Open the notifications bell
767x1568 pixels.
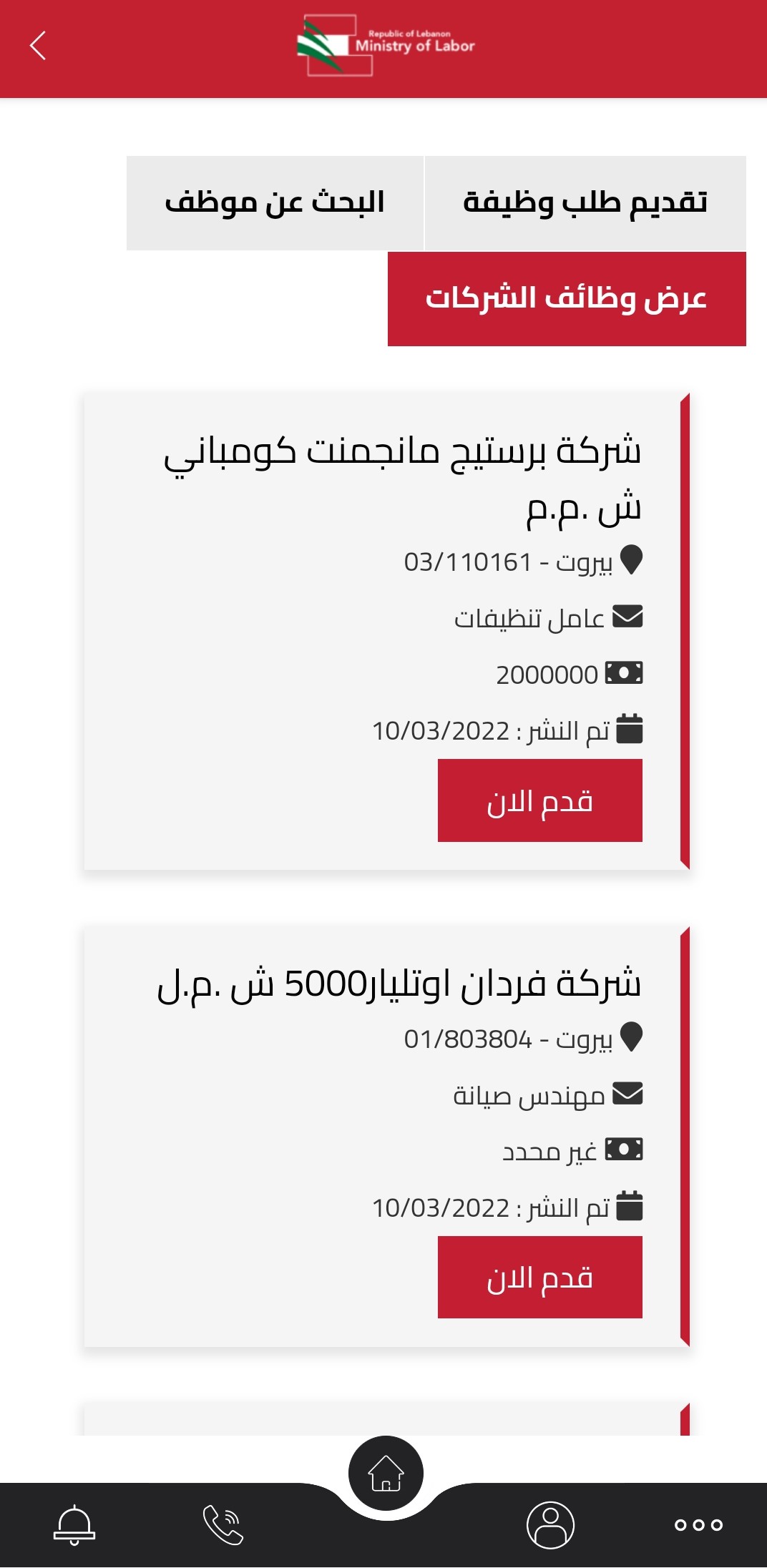click(x=74, y=1524)
